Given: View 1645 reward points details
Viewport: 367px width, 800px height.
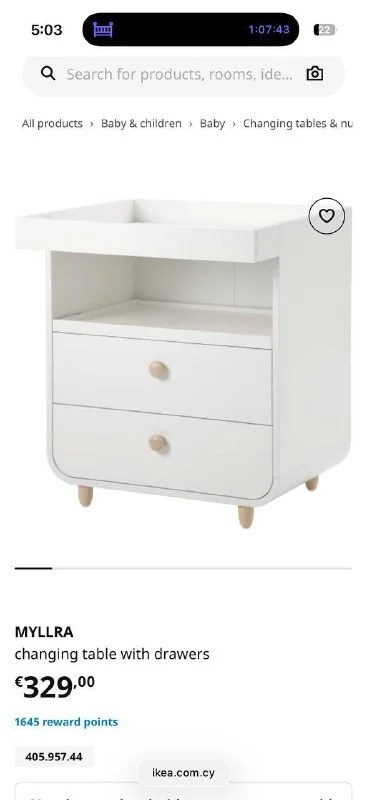Looking at the screenshot, I should point(66,722).
